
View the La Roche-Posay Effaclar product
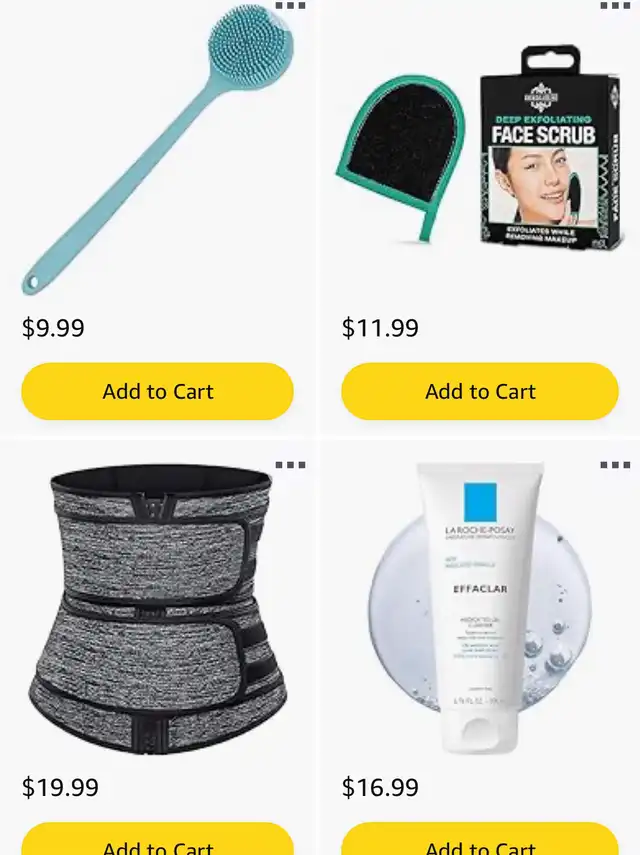(480, 608)
